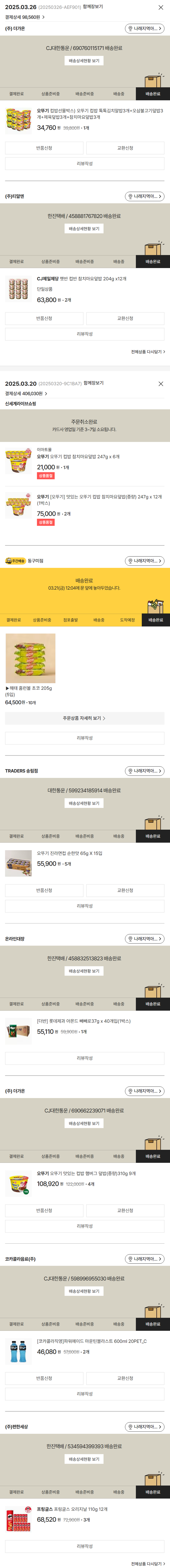The width and height of the screenshot is (170, 1568).
Task: Write review for CJ제일제당 햇반 컵반
Action: (85, 334)
